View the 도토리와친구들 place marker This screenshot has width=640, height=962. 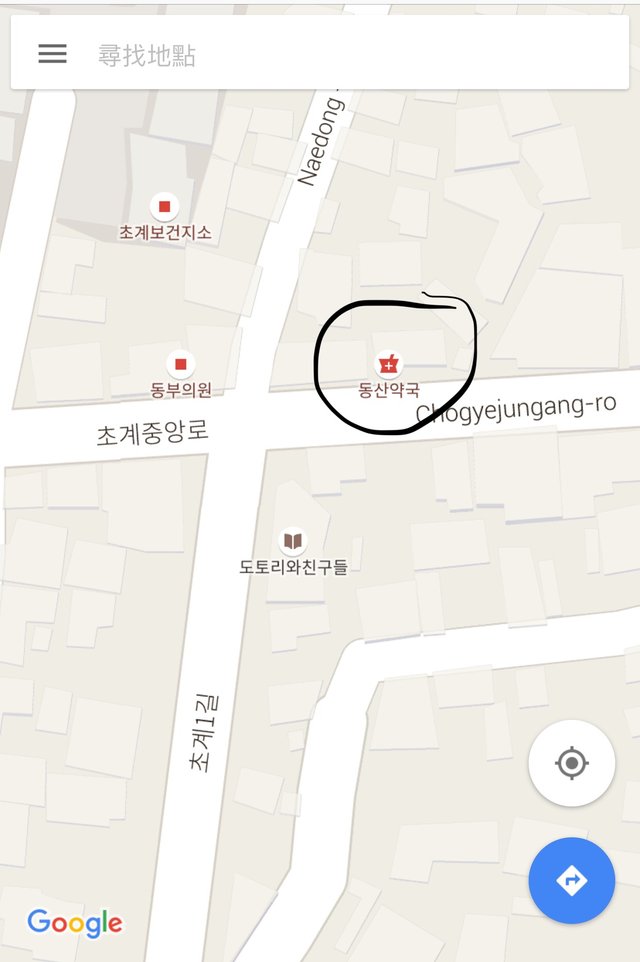(x=292, y=542)
